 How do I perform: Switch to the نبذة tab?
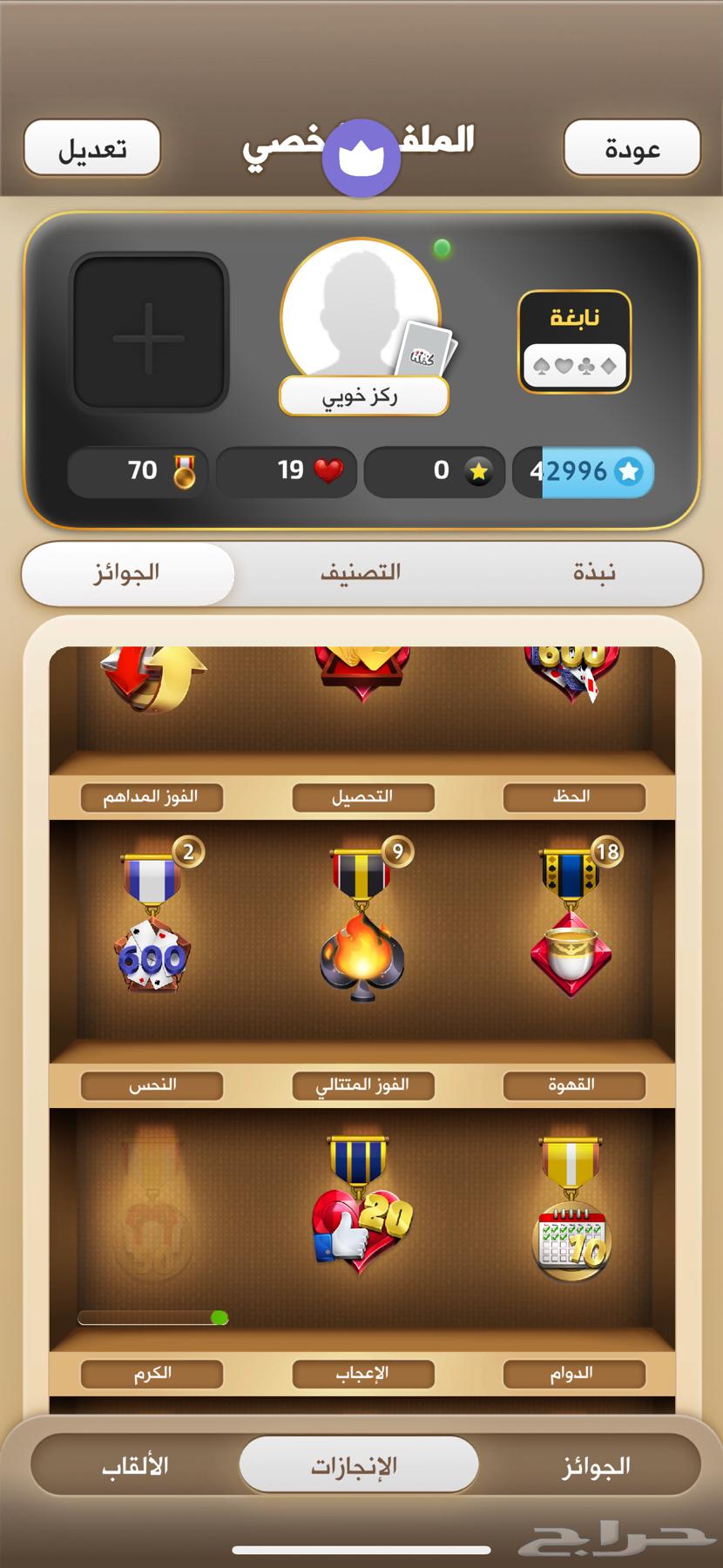click(592, 573)
